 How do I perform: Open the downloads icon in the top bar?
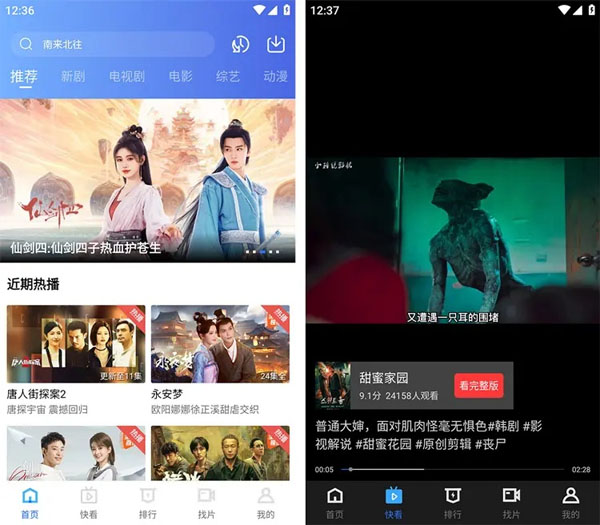click(276, 45)
